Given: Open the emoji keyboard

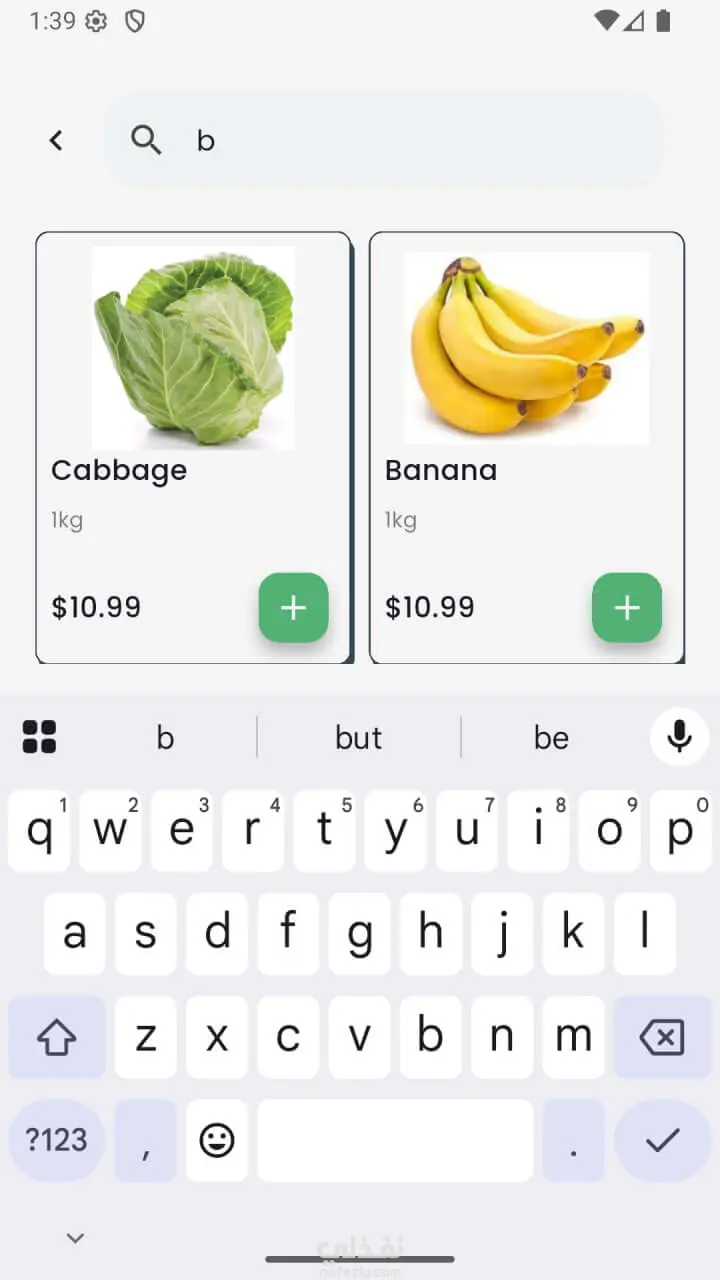Looking at the screenshot, I should pyautogui.click(x=217, y=1140).
